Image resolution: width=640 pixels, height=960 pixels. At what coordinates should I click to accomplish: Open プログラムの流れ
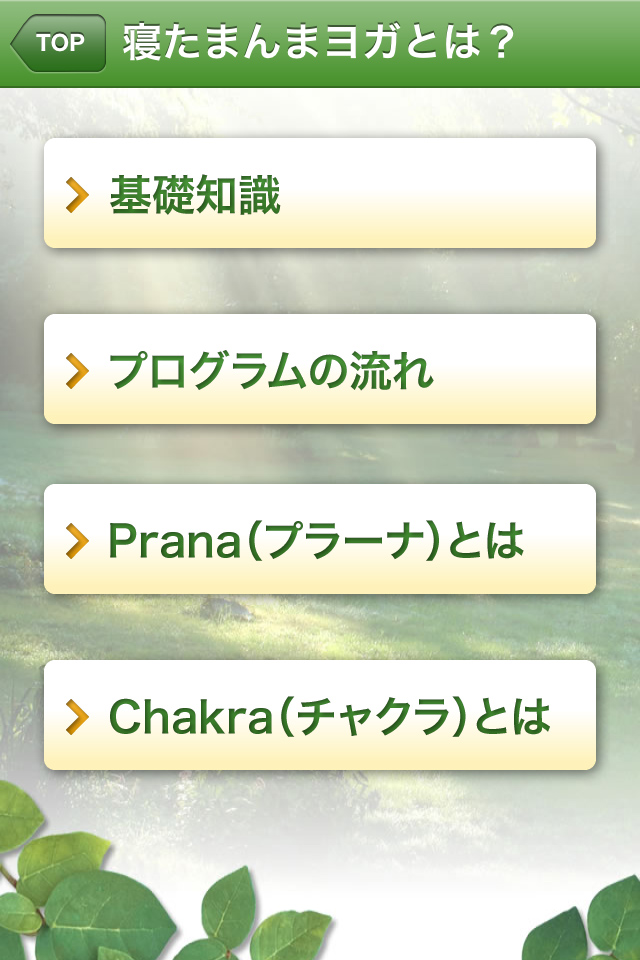click(x=320, y=370)
